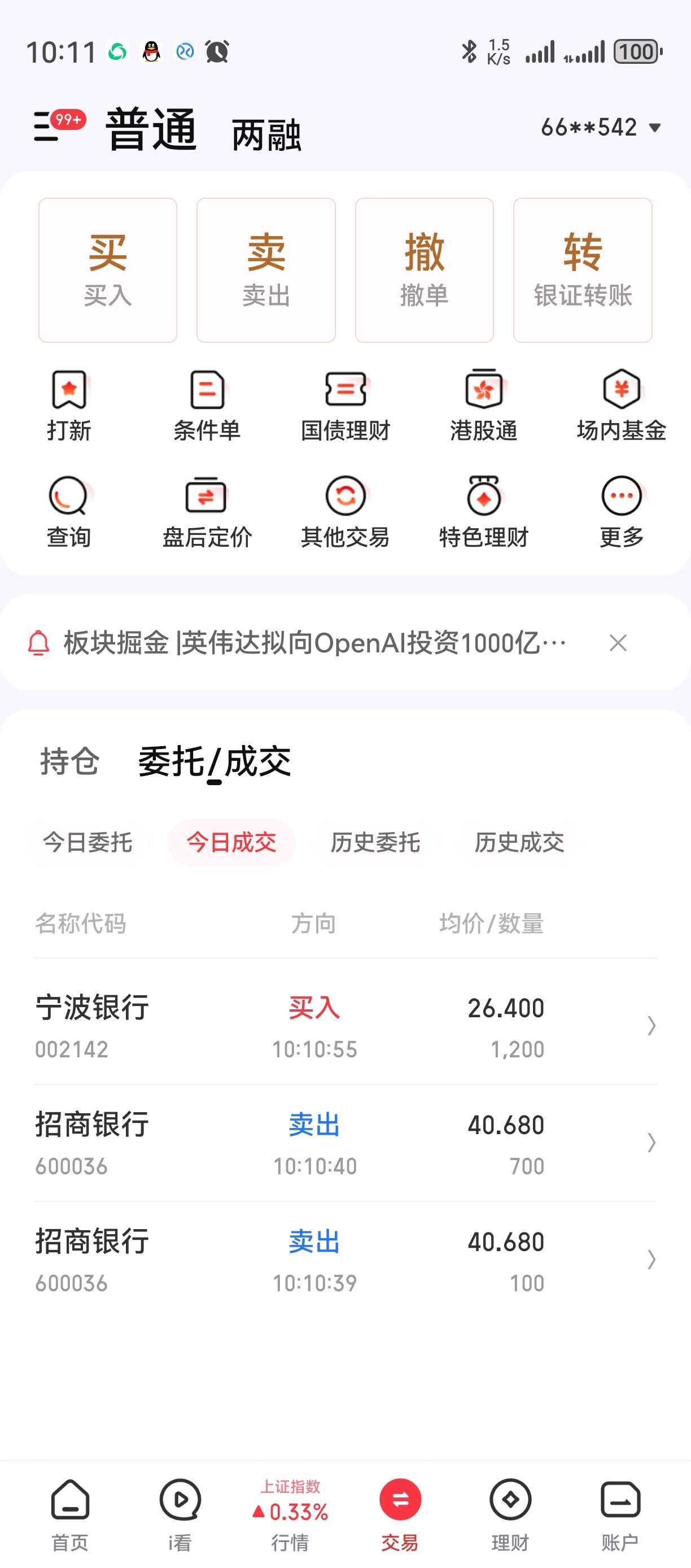The image size is (691, 1568).
Task: Open 条件单 conditional orders
Action: point(207,406)
